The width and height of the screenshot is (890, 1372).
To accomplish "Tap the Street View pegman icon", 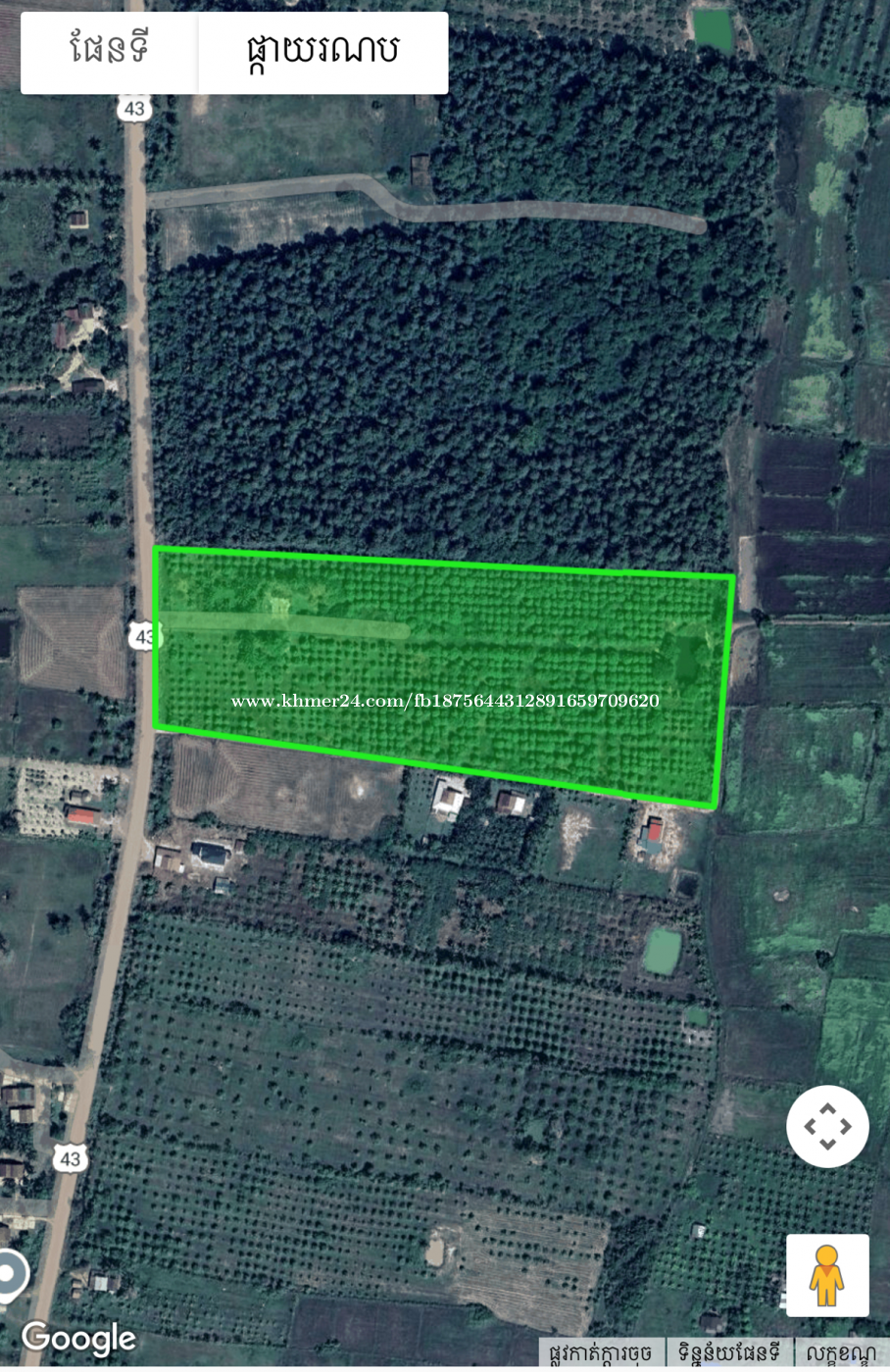I will point(826,1274).
